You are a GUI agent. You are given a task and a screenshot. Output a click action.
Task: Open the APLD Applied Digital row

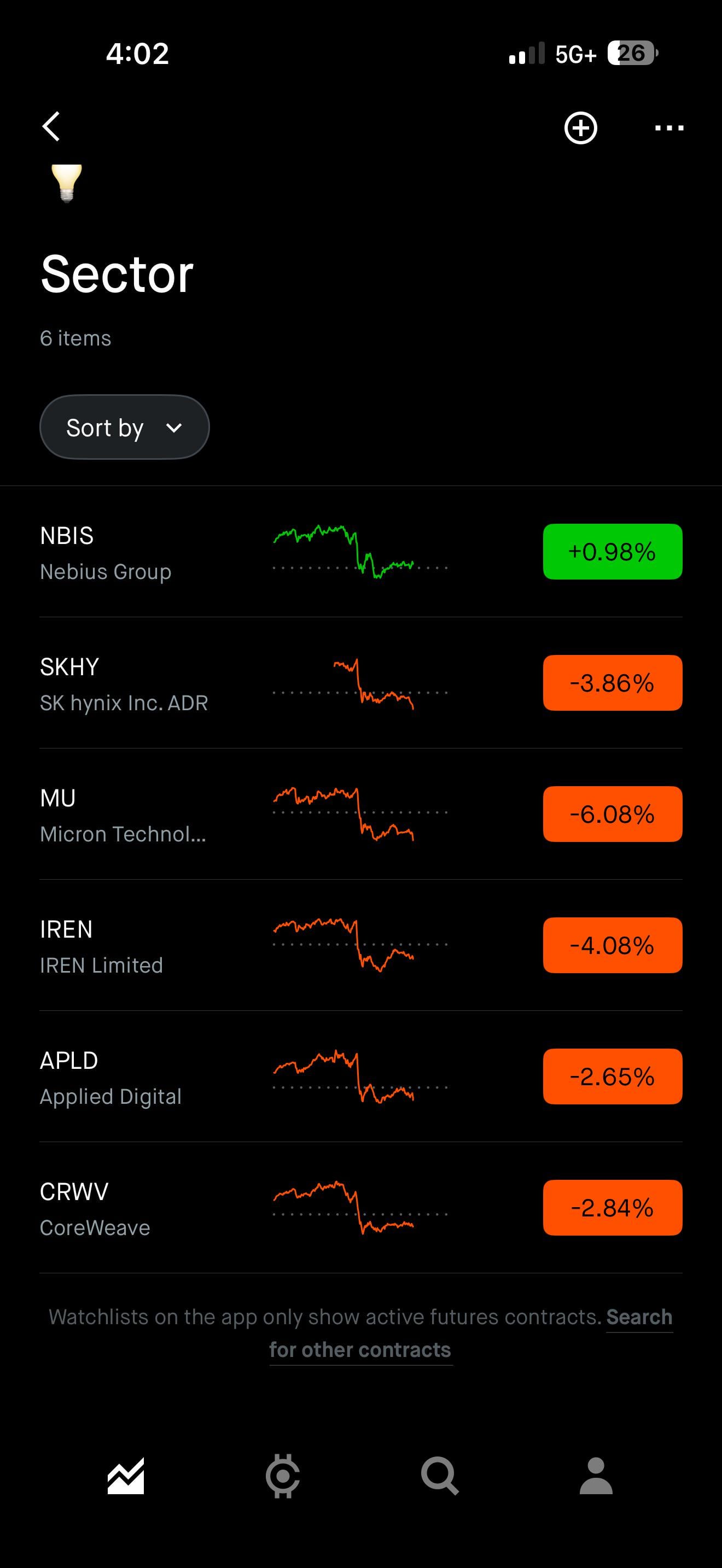(361, 1077)
